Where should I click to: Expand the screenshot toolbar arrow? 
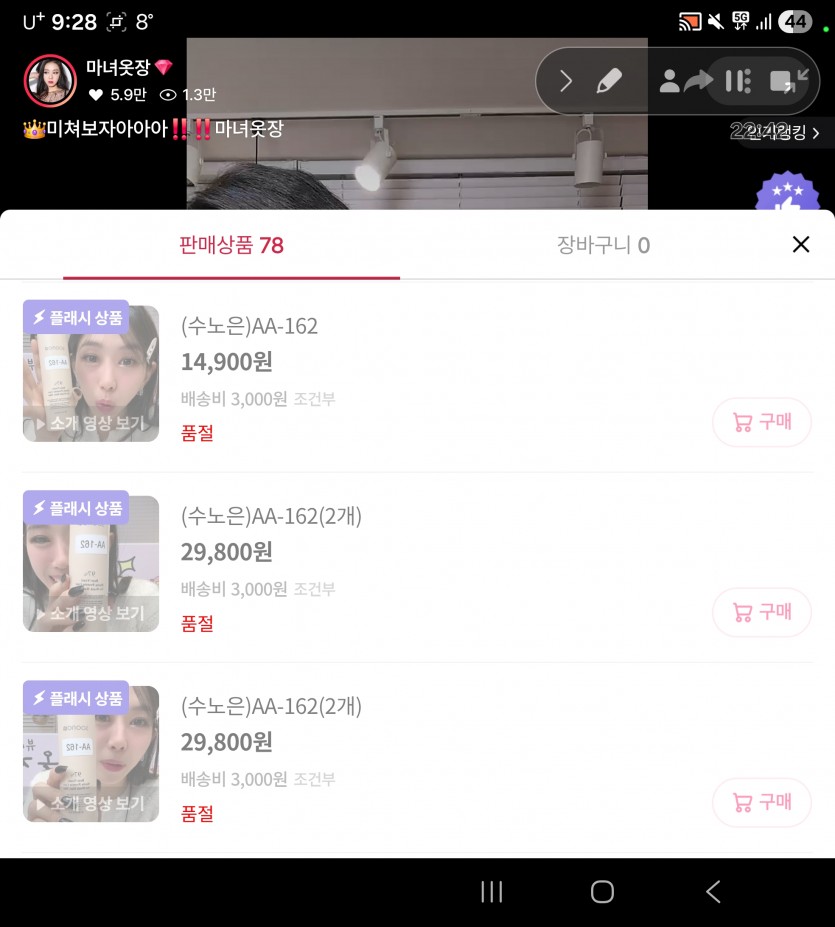point(566,81)
